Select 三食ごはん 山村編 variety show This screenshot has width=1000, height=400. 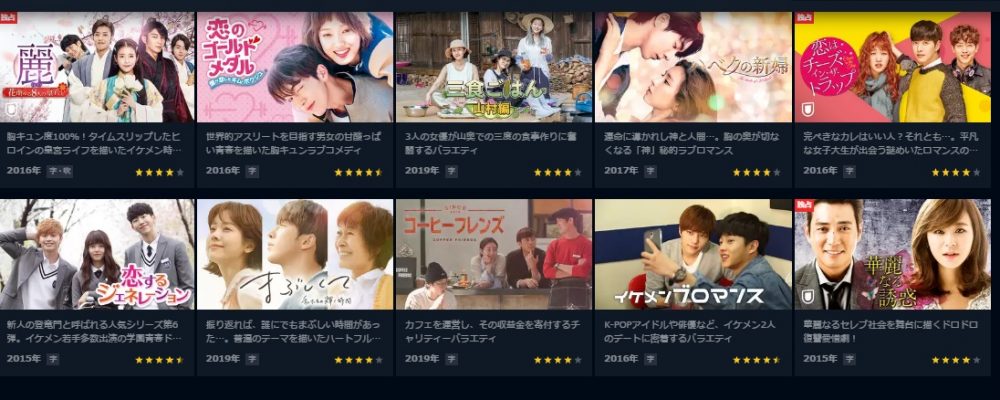[493, 68]
